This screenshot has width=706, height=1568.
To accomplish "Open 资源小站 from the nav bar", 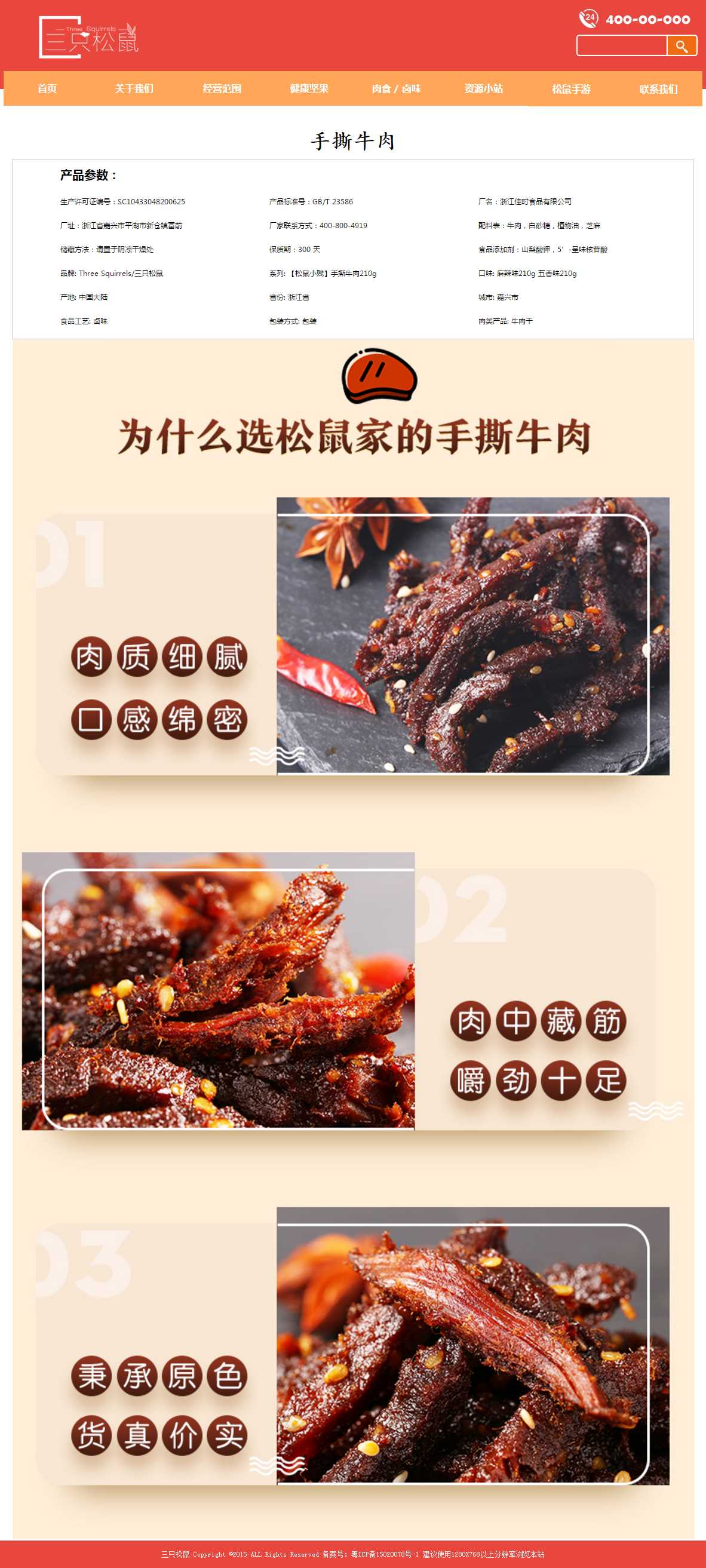I will 484,89.
